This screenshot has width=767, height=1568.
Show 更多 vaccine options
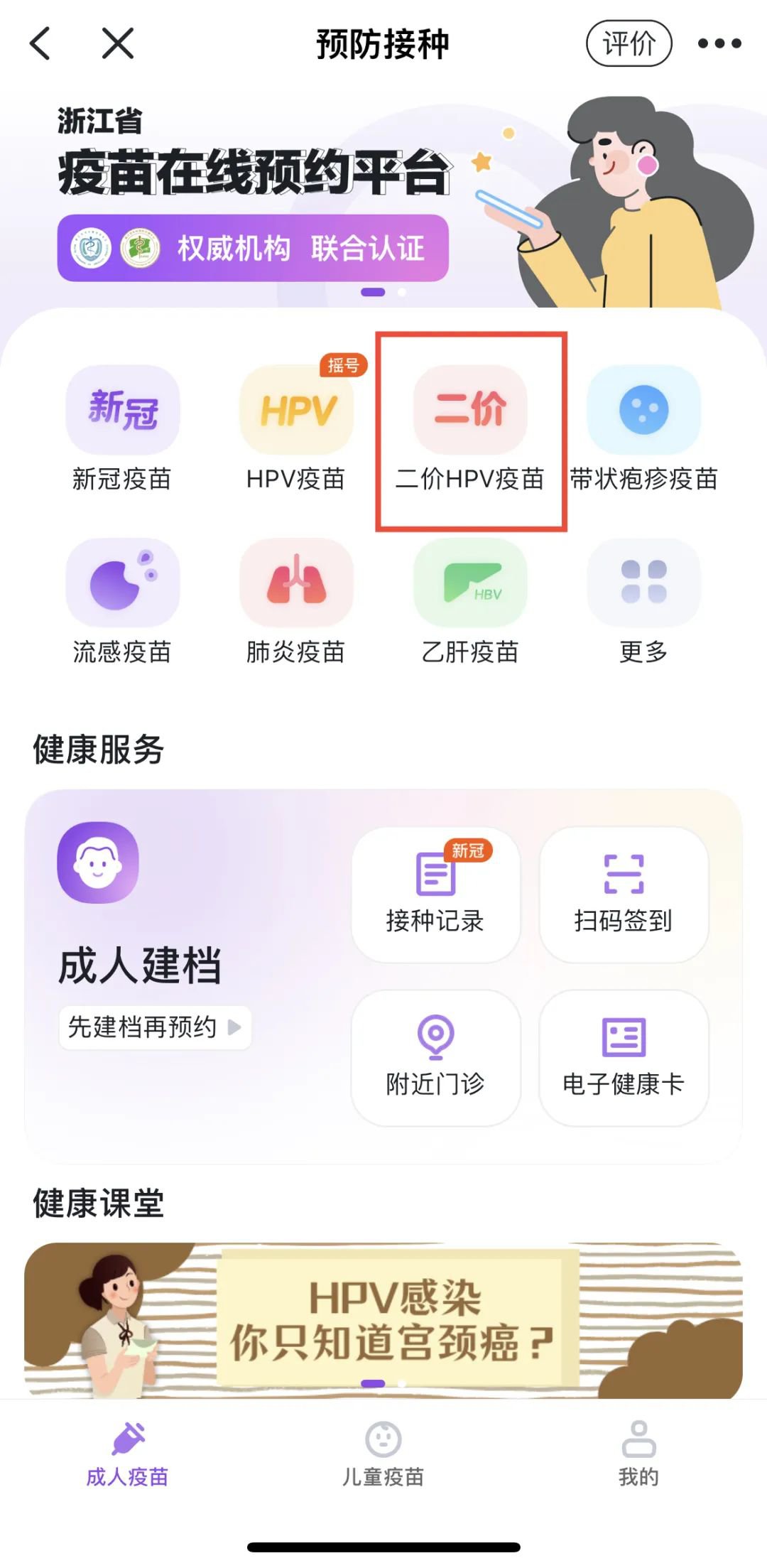(643, 601)
